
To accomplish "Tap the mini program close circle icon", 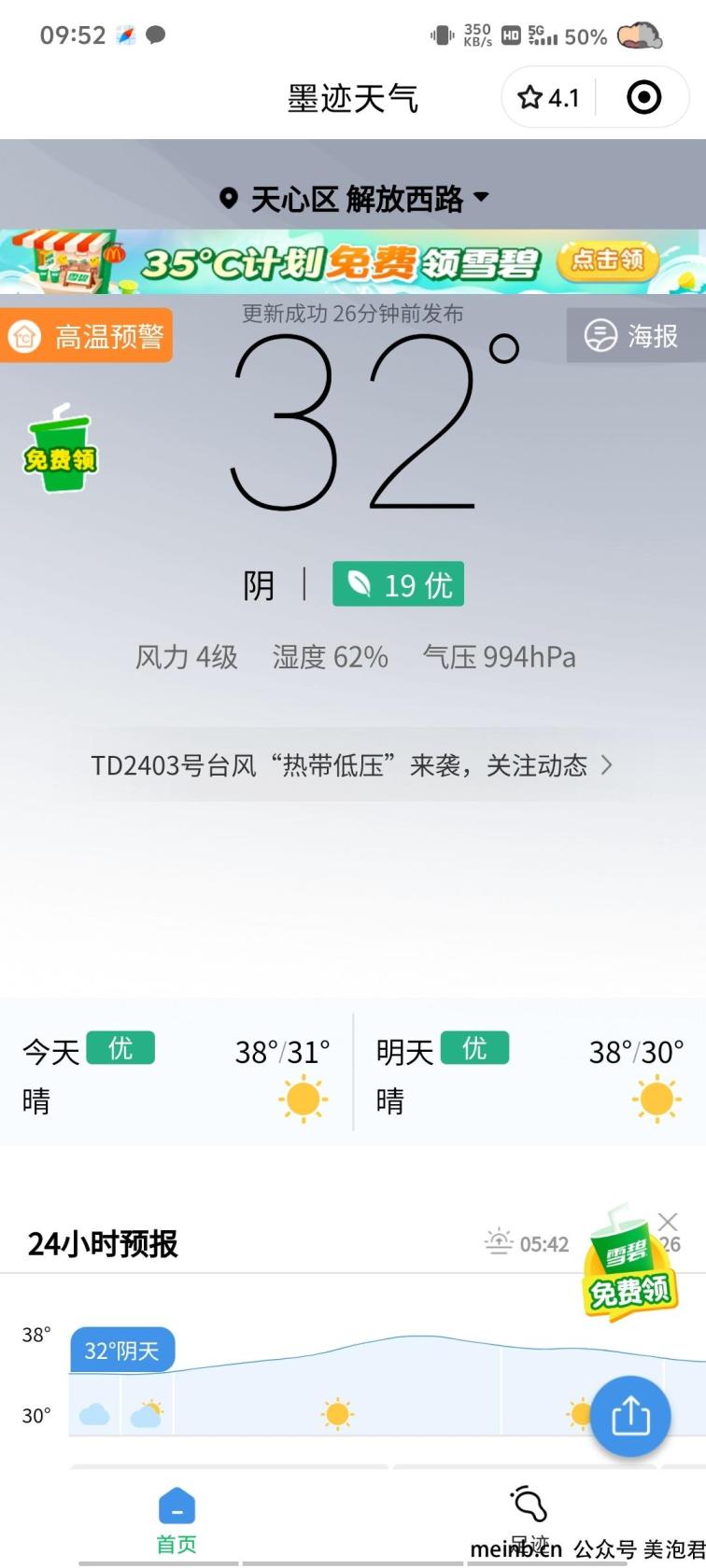I will [643, 97].
